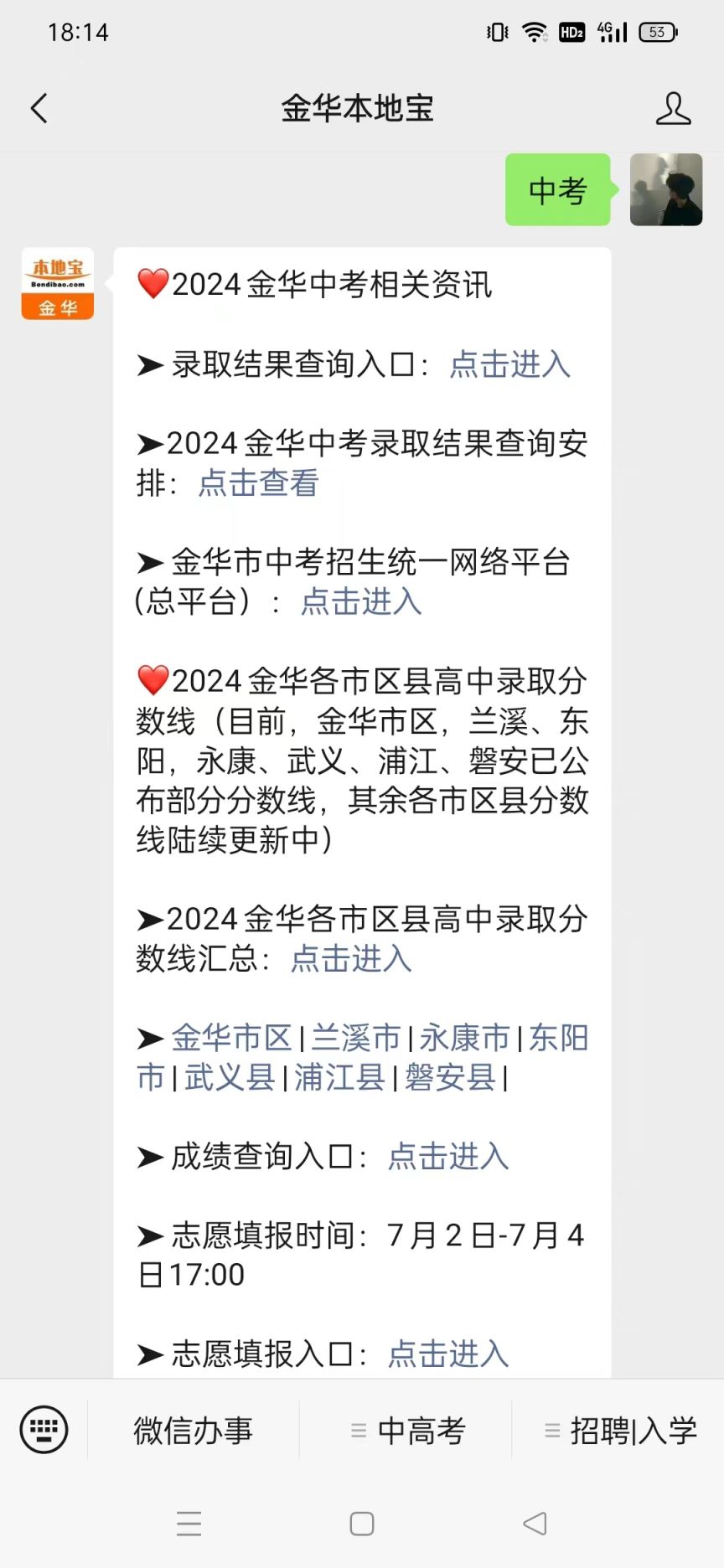Open the keyboard input icon bottom left
Screen dimensions: 724x1568
click(43, 1430)
